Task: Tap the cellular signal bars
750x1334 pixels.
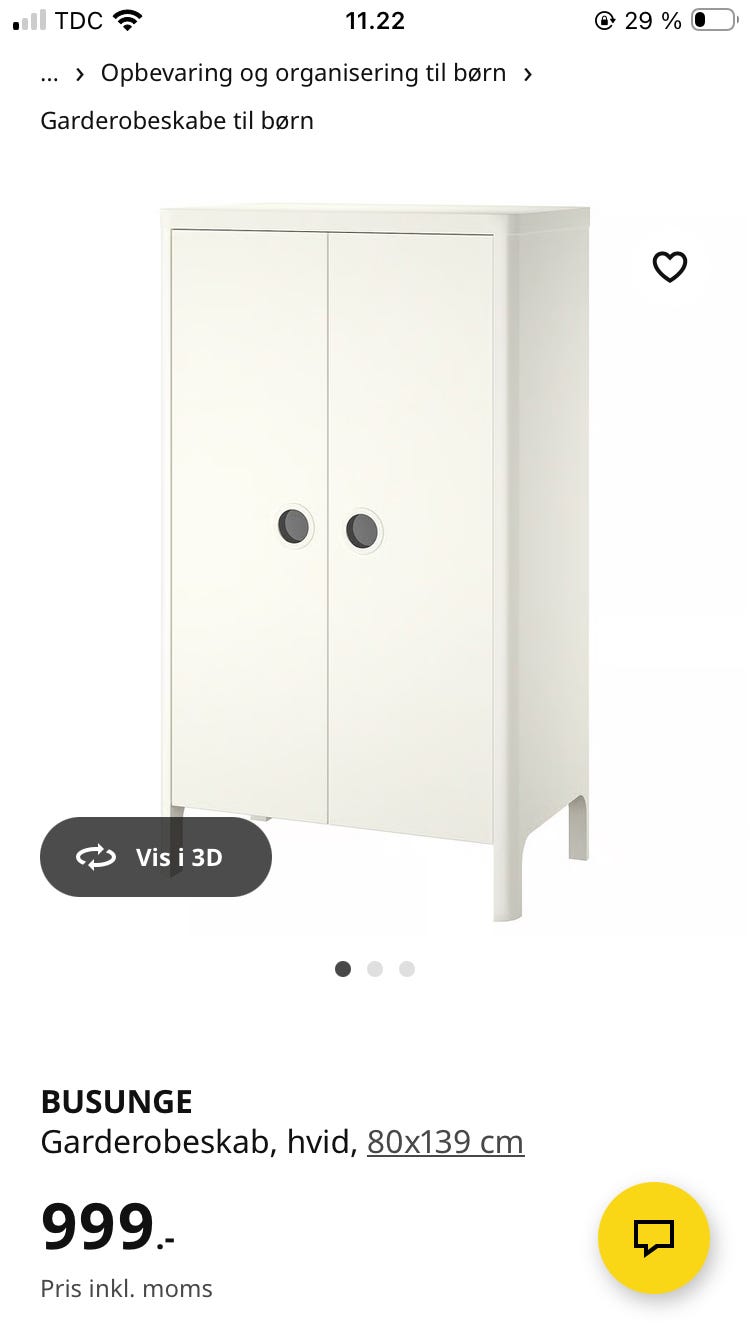Action: [x=29, y=18]
